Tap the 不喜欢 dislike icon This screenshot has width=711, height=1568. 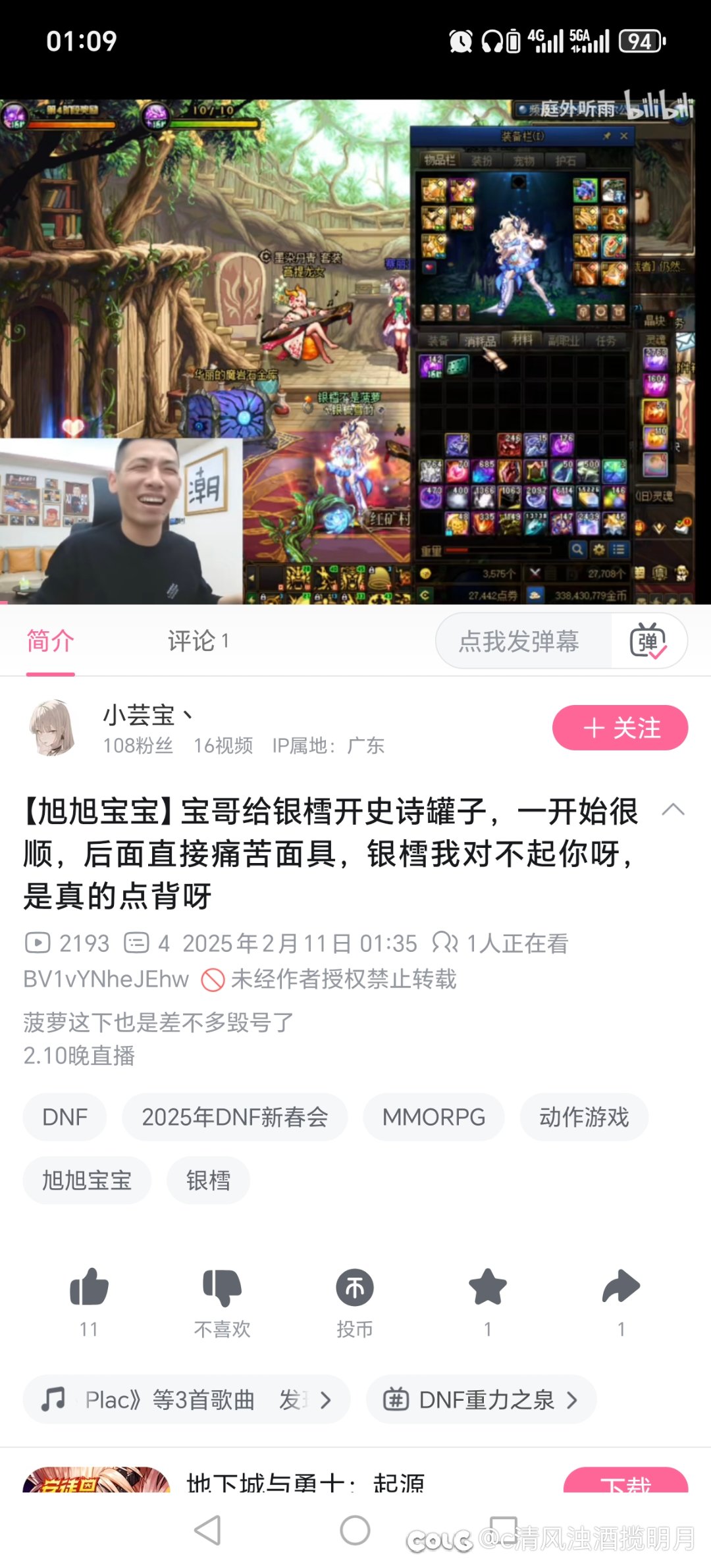tap(223, 1288)
